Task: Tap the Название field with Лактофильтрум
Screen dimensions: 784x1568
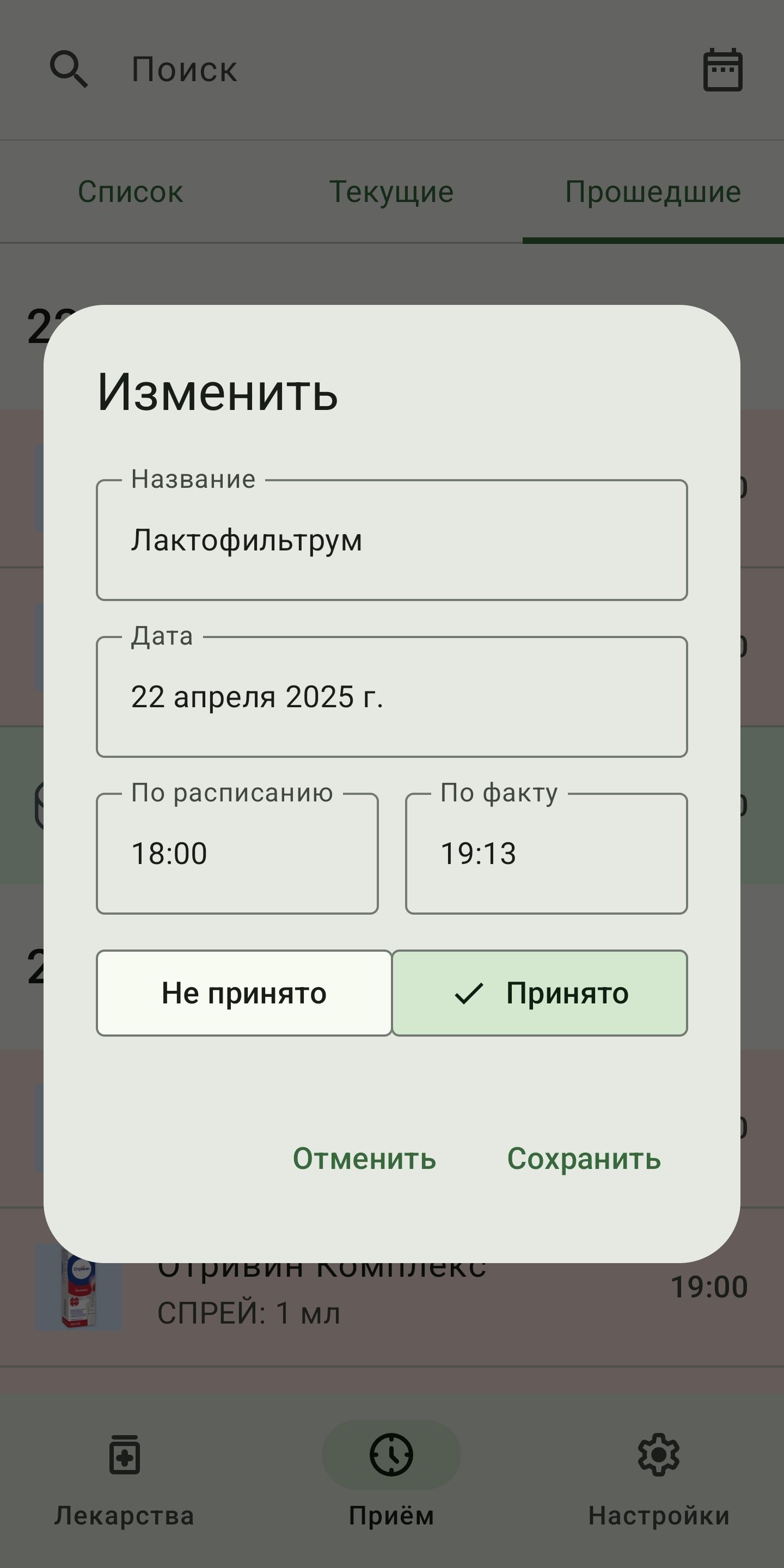Action: (392, 540)
